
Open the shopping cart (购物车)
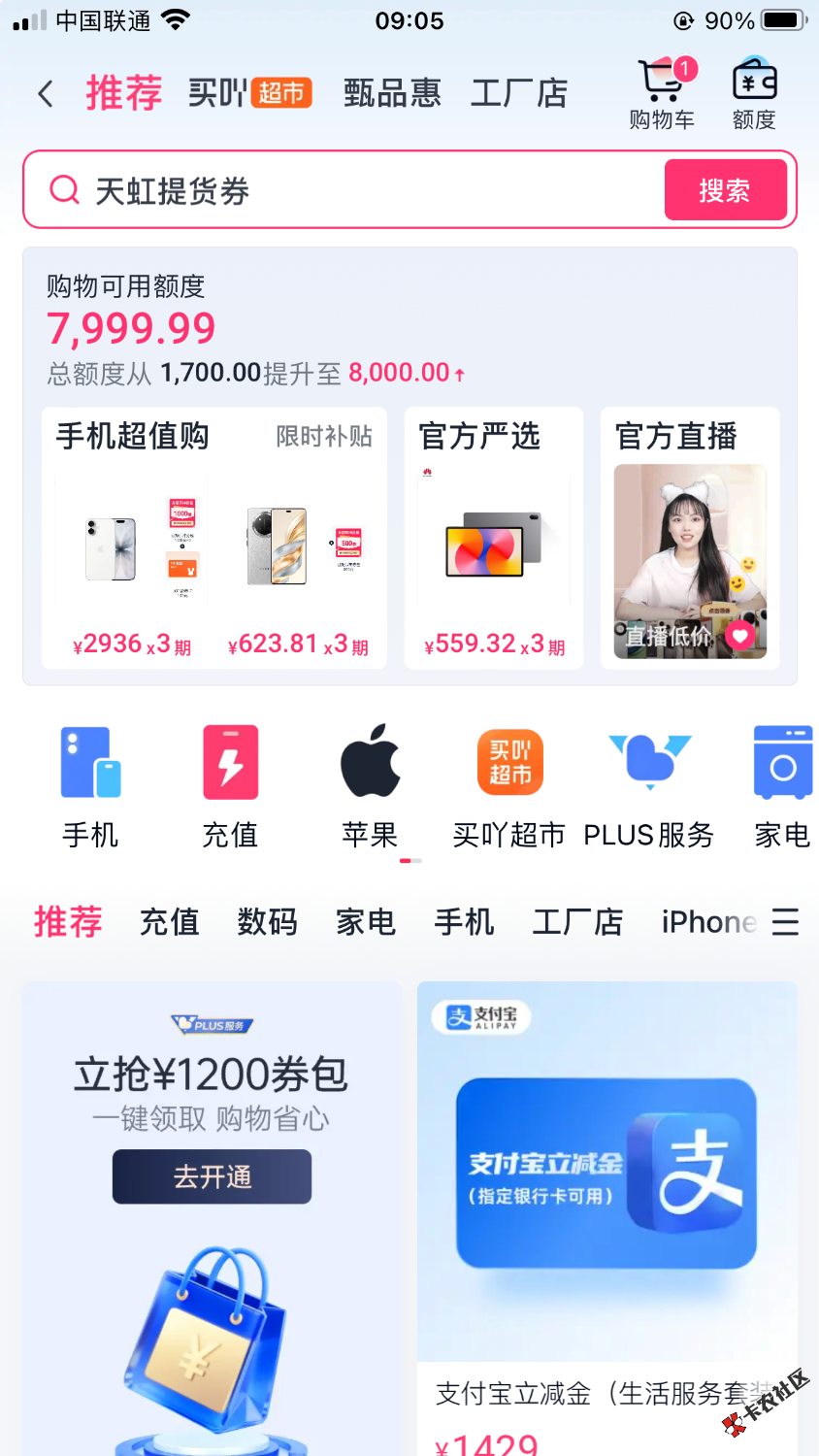662,93
